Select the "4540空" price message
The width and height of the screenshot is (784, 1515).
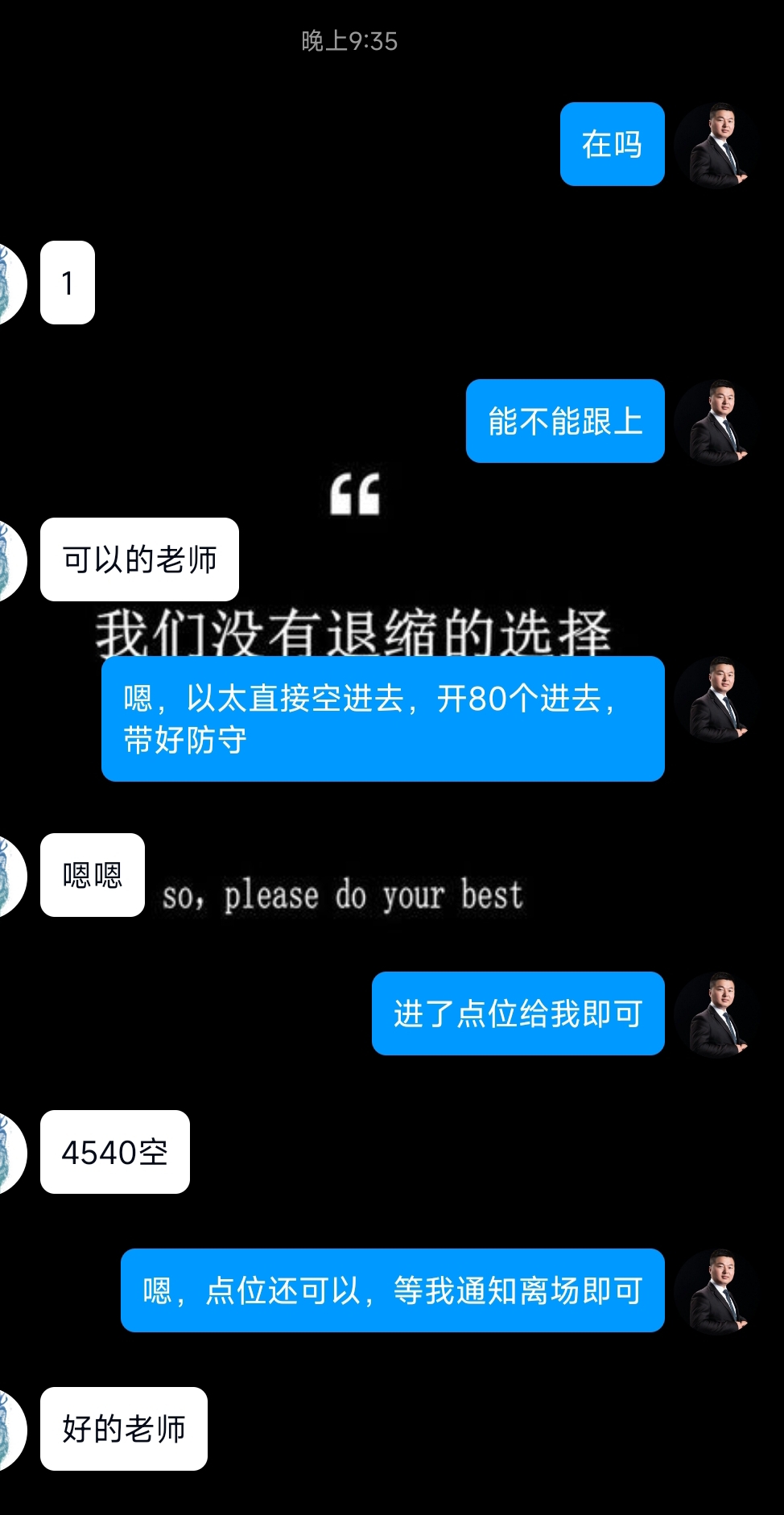pos(114,1153)
